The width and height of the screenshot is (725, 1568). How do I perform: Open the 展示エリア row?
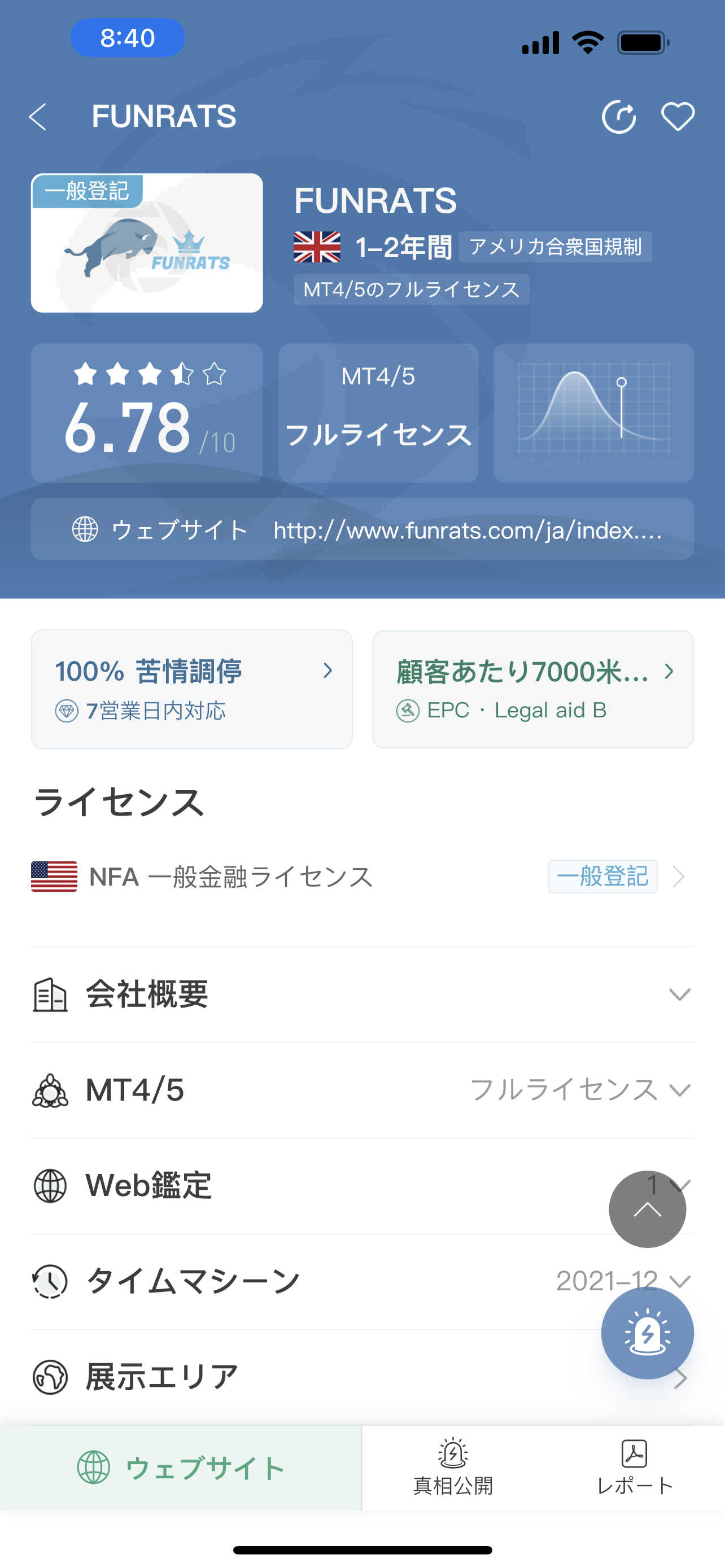coord(362,1377)
